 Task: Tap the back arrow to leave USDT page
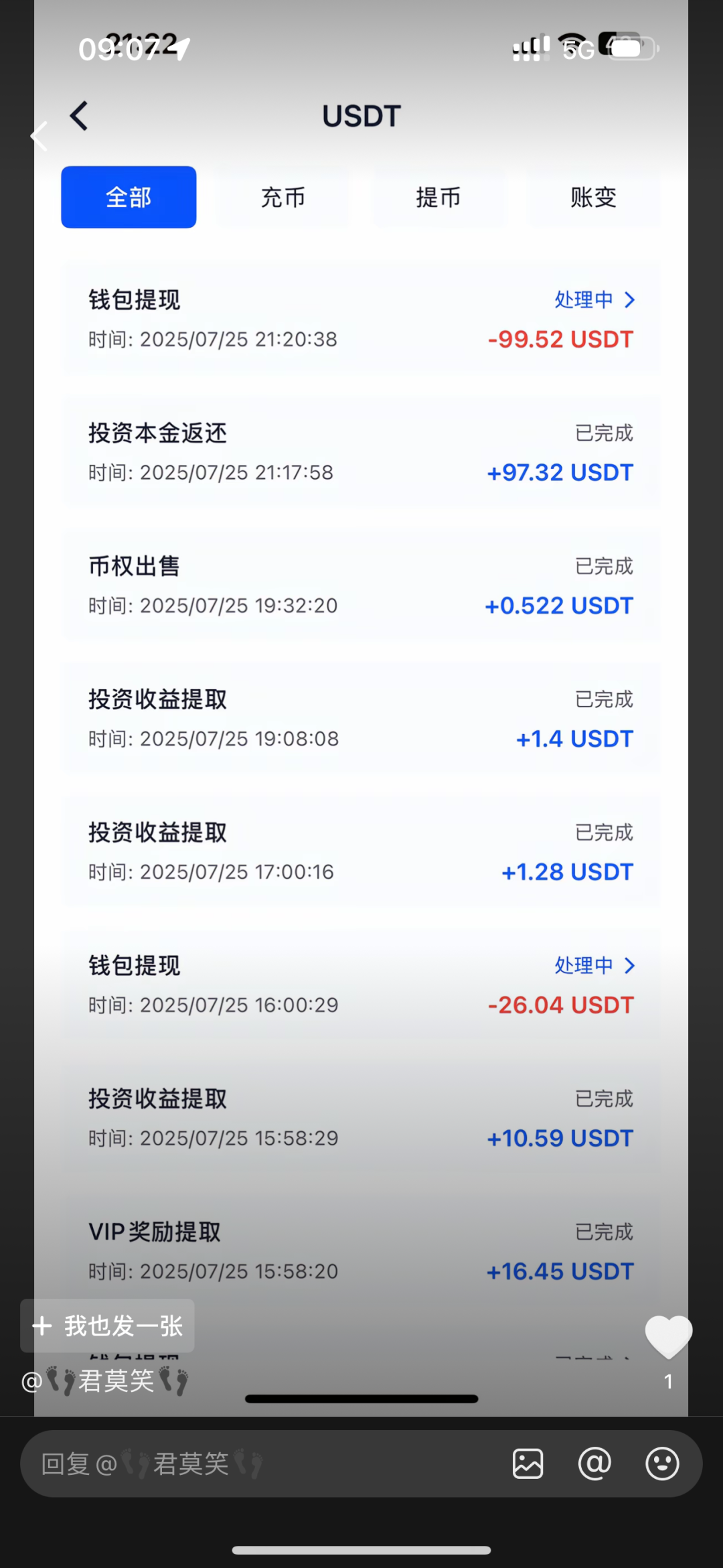(x=78, y=115)
